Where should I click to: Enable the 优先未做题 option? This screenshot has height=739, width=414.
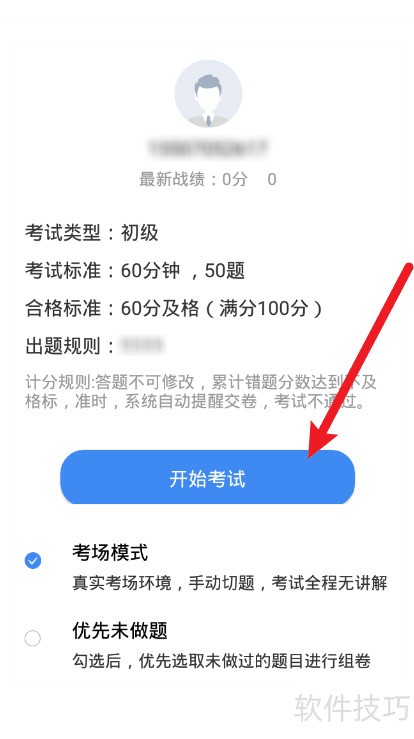33,639
